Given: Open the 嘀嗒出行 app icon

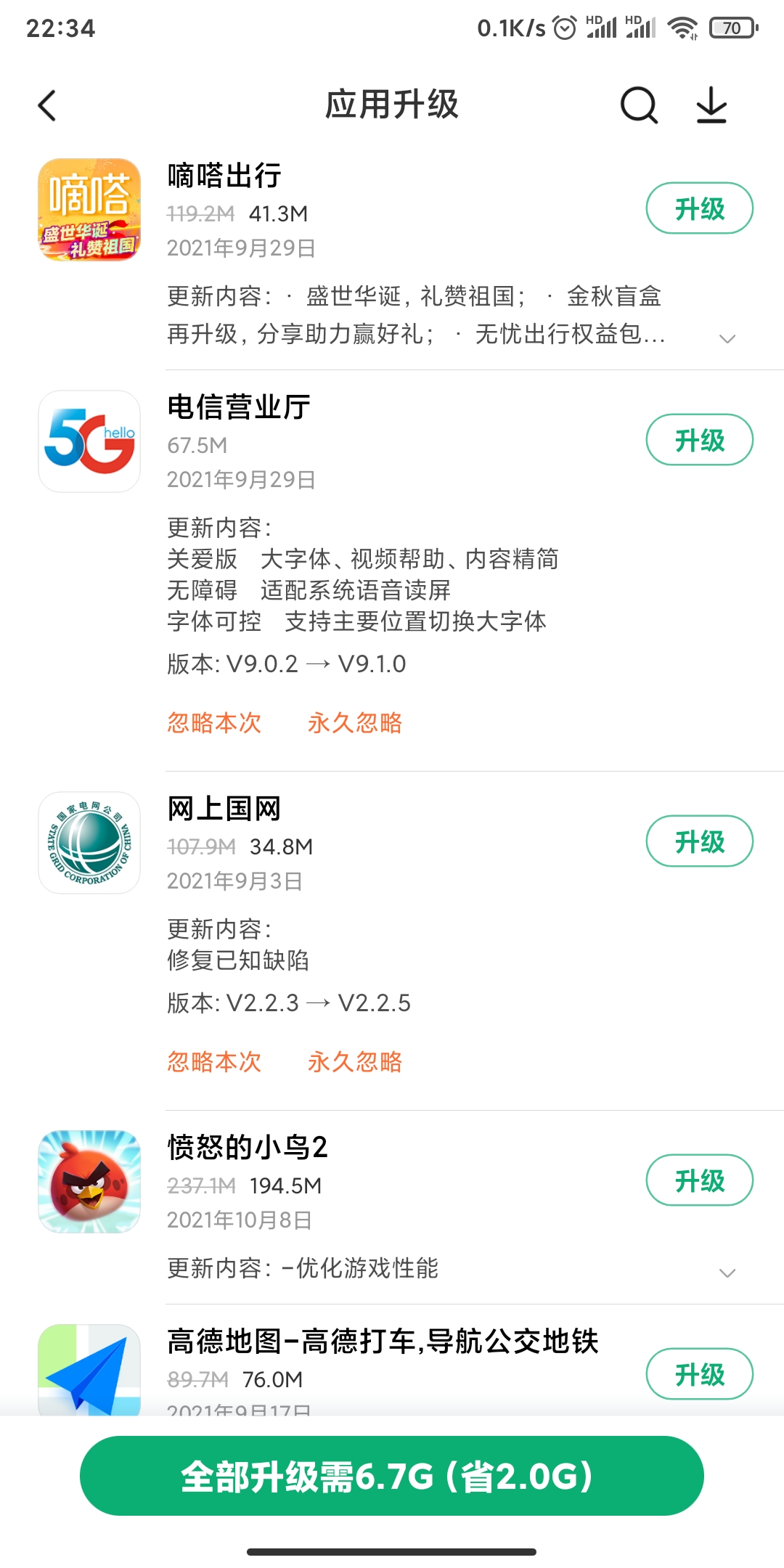Looking at the screenshot, I should point(89,210).
